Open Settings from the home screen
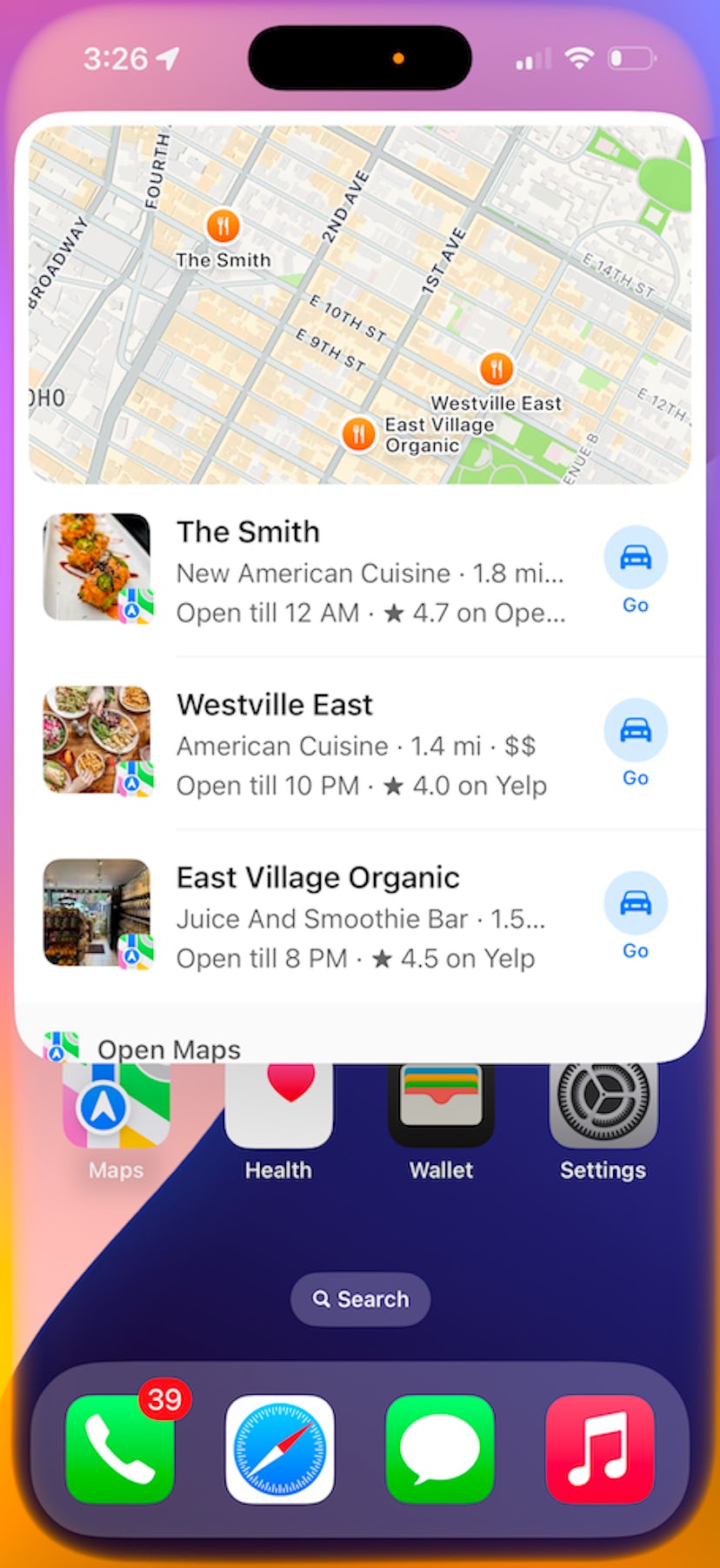 point(603,1109)
